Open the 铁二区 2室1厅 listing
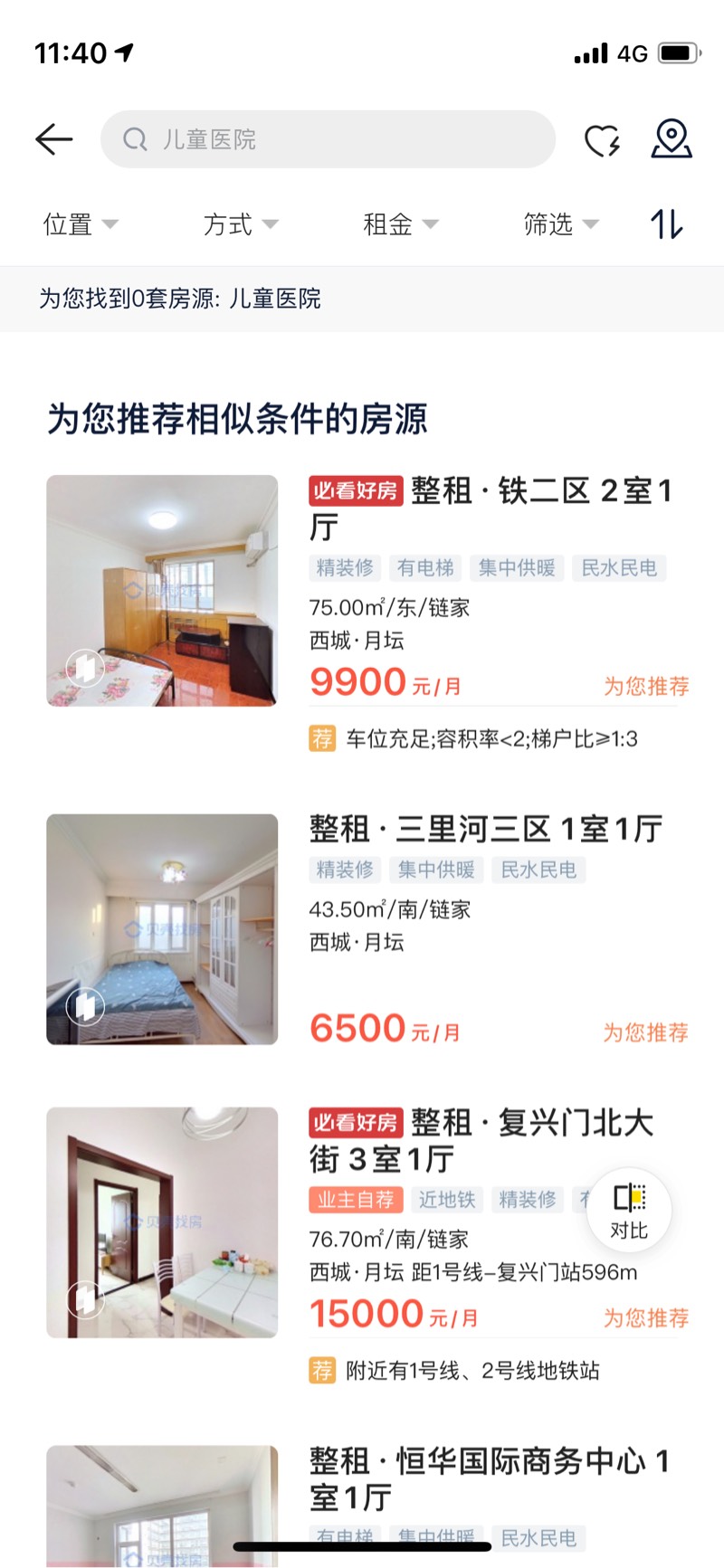The width and height of the screenshot is (724, 1568). [x=489, y=508]
